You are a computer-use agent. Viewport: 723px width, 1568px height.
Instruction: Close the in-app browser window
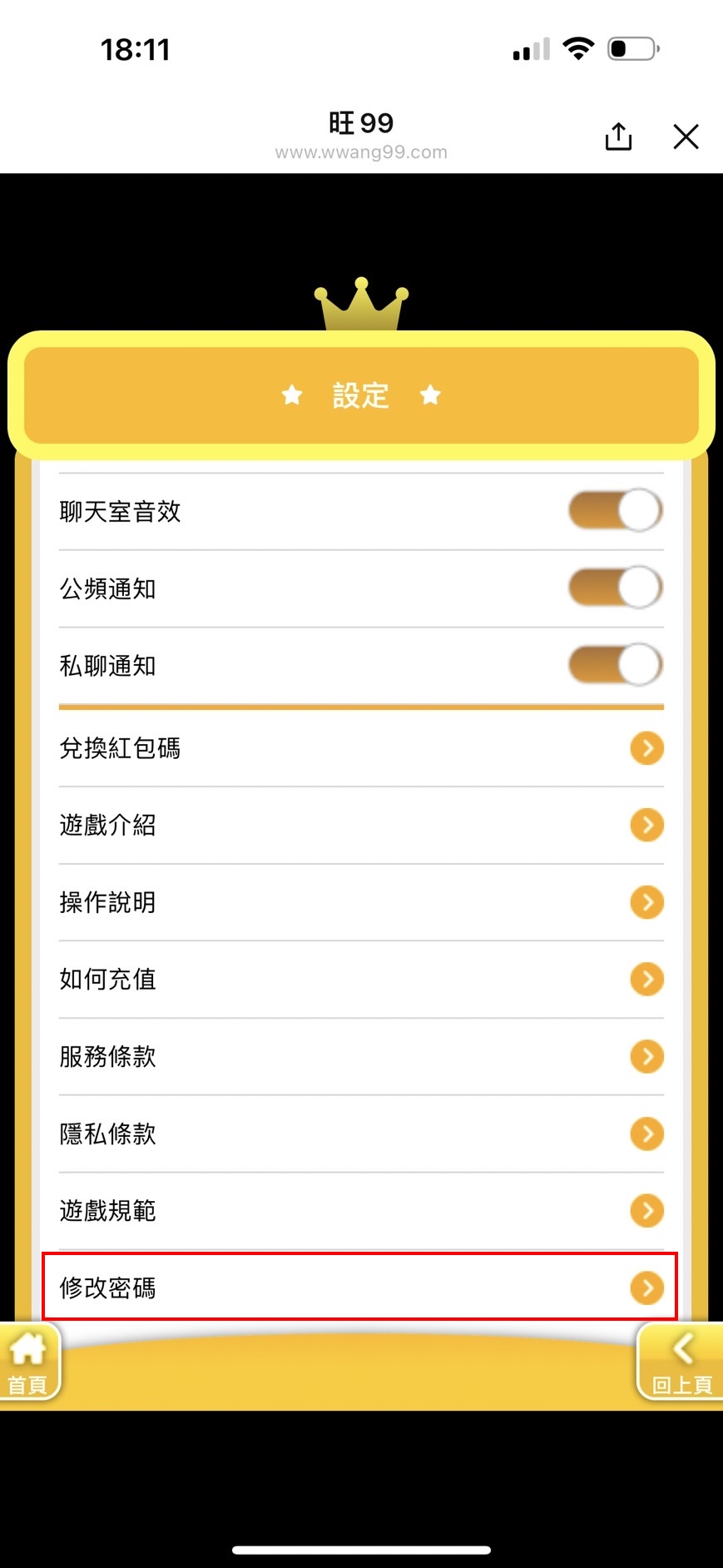tap(686, 136)
